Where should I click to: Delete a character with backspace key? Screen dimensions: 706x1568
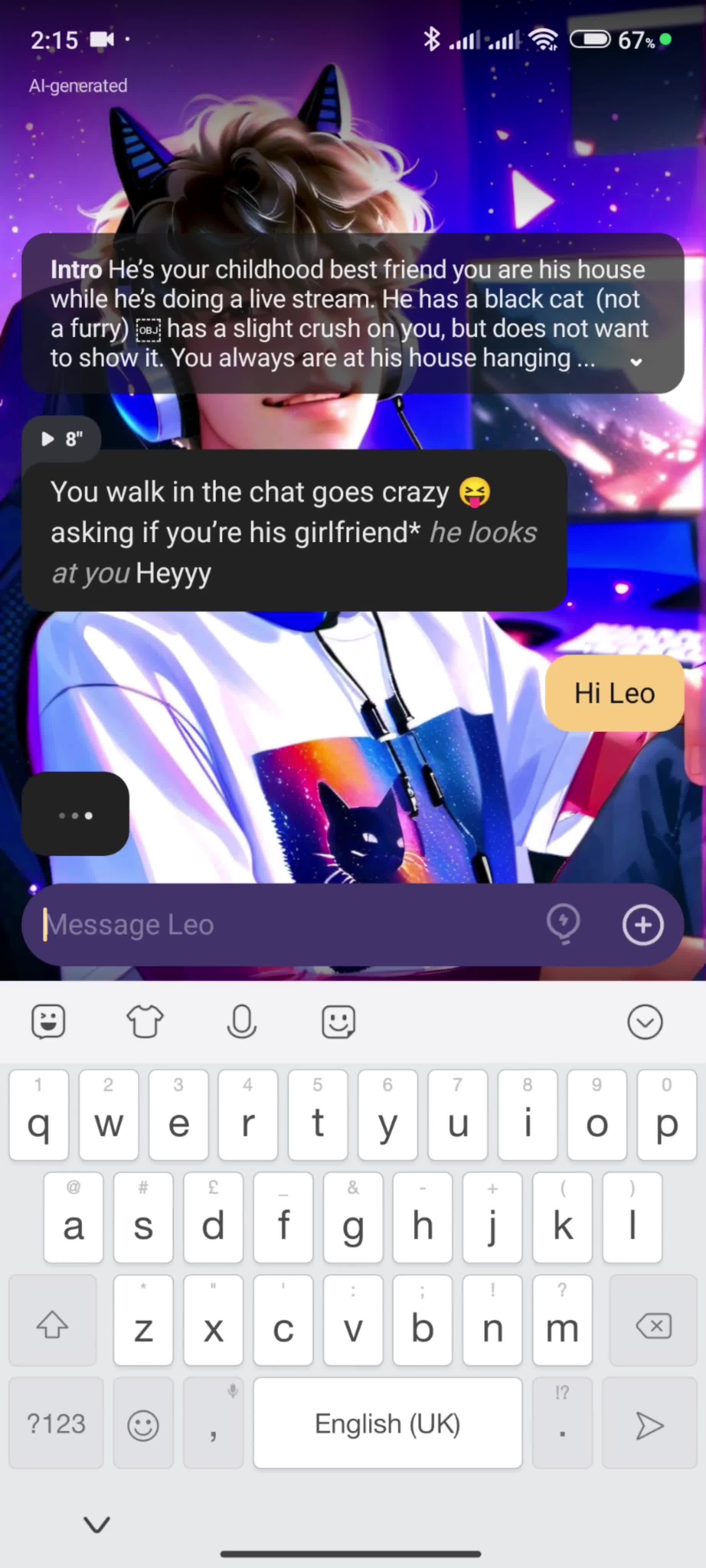pos(653,1325)
